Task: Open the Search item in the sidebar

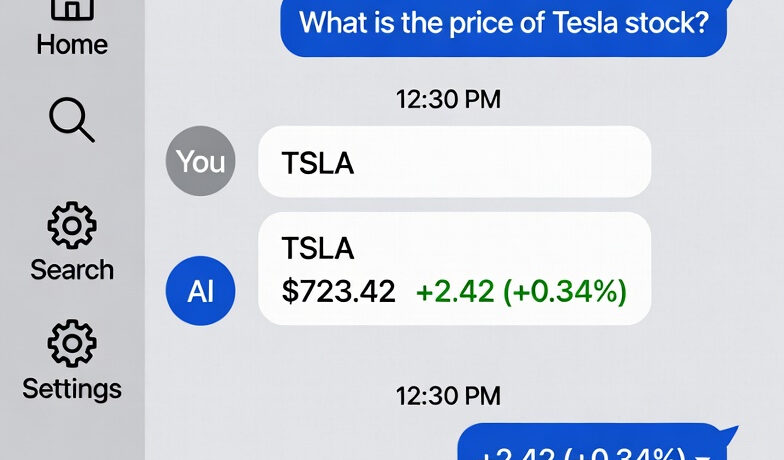Action: pyautogui.click(x=71, y=243)
